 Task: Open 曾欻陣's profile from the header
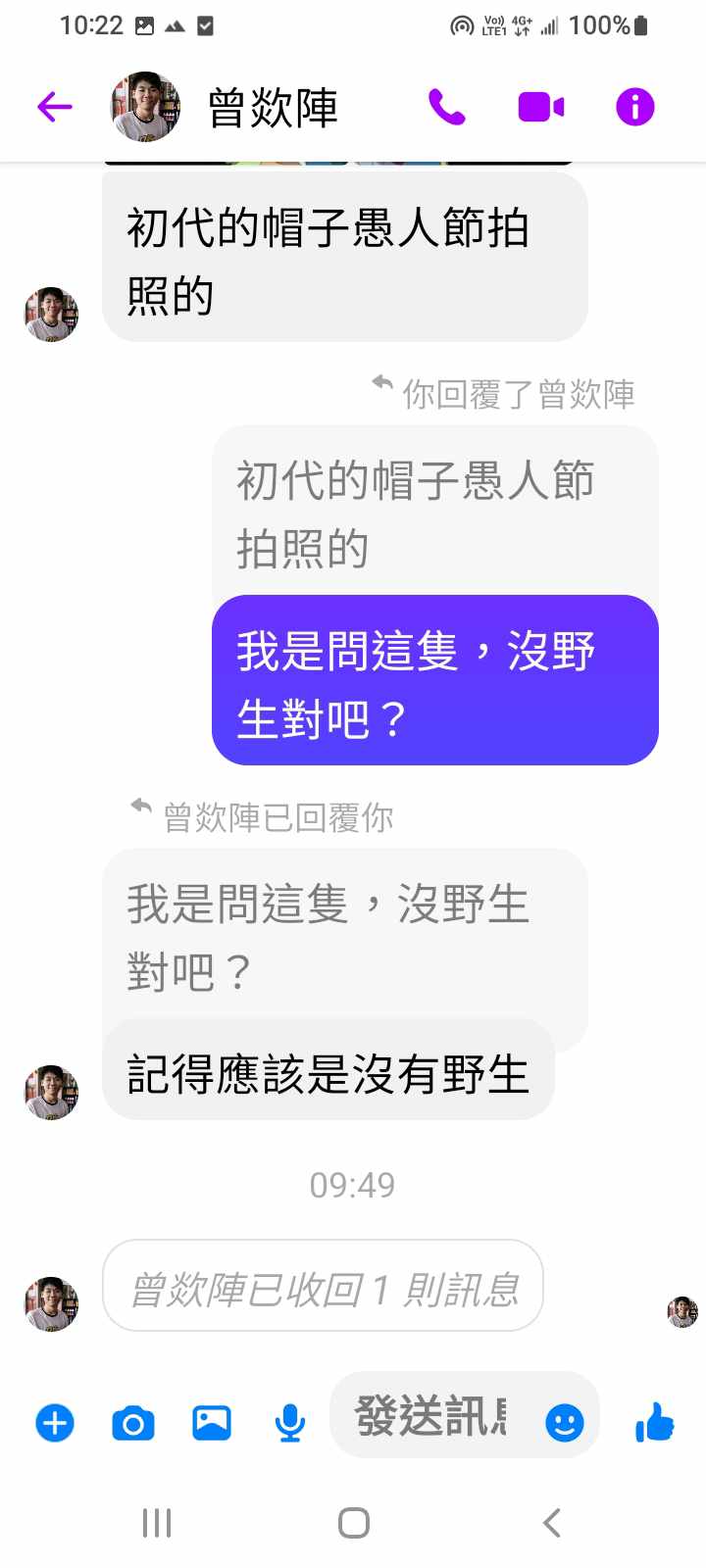(x=273, y=106)
